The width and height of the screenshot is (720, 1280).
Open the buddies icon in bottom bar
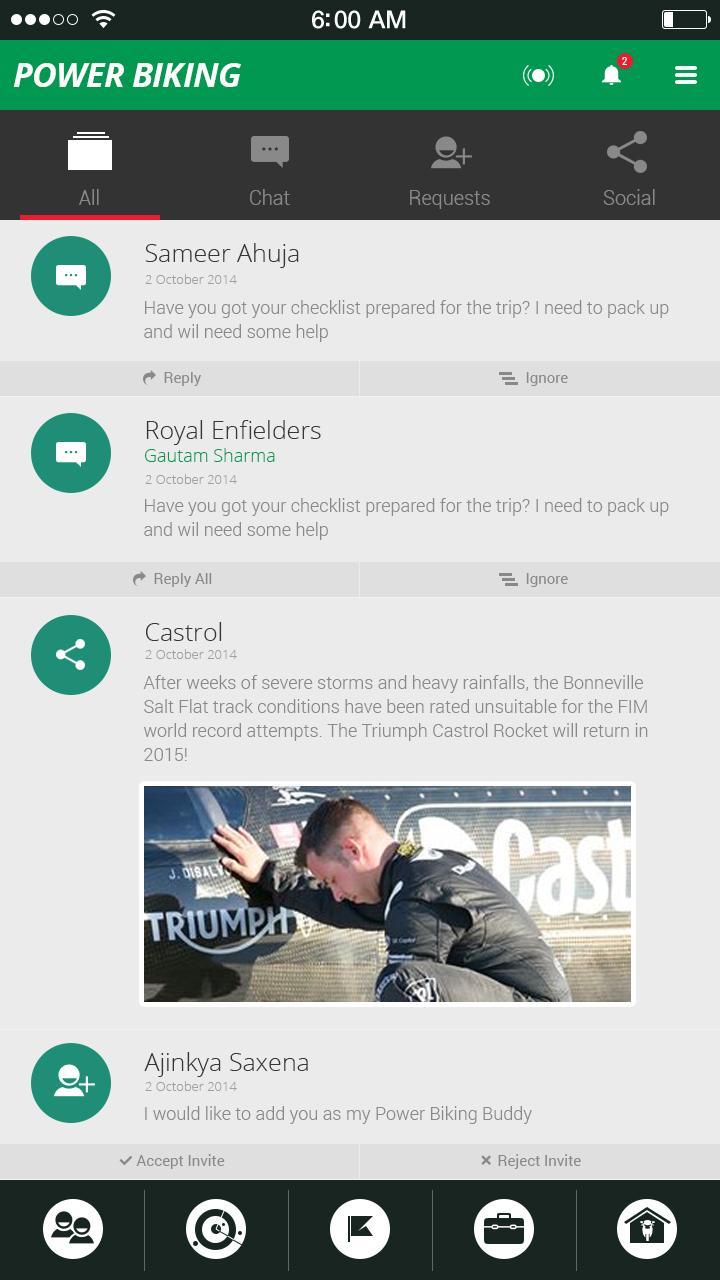click(73, 1229)
